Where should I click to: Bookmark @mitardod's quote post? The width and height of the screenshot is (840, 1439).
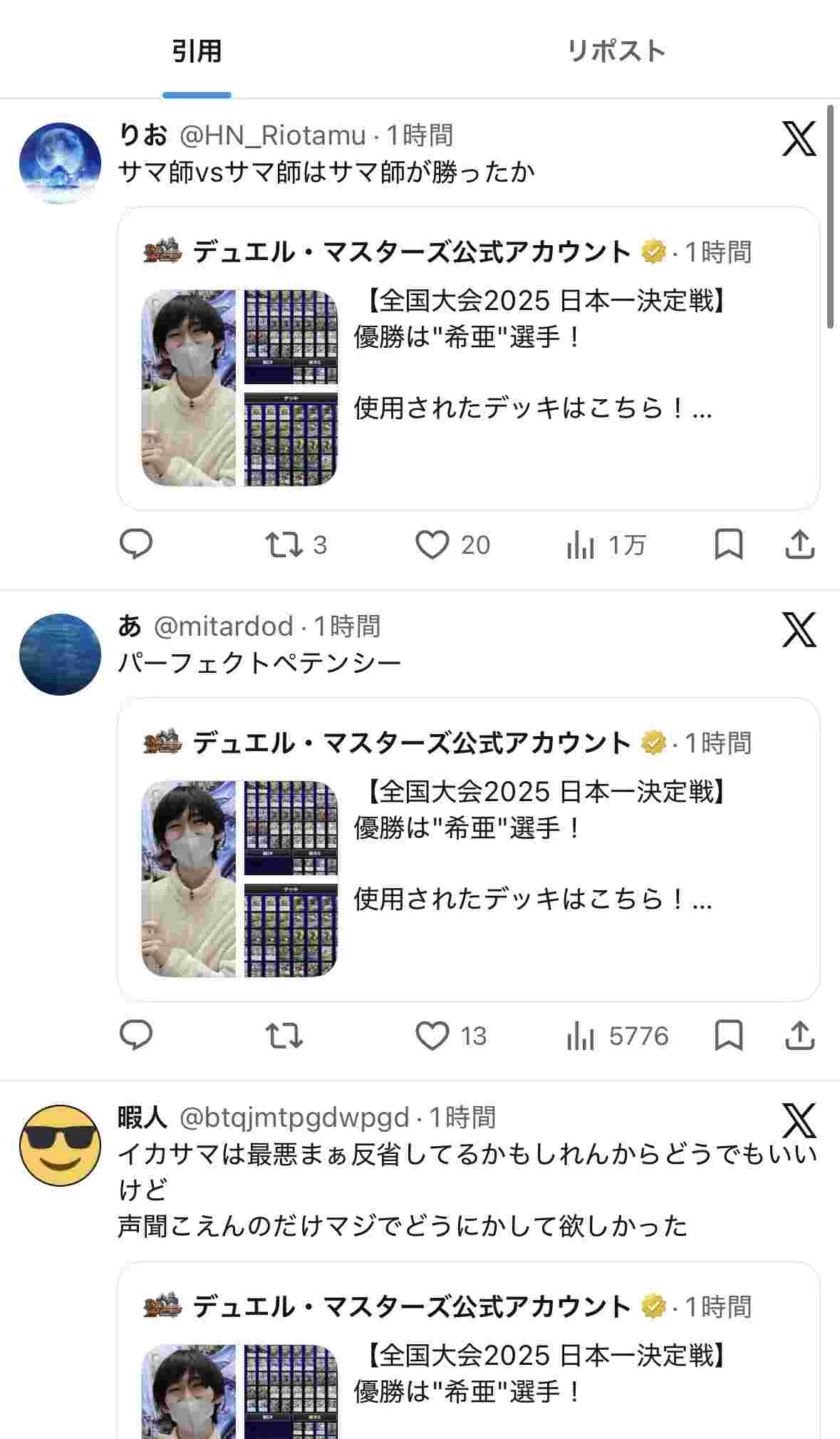(x=728, y=1036)
